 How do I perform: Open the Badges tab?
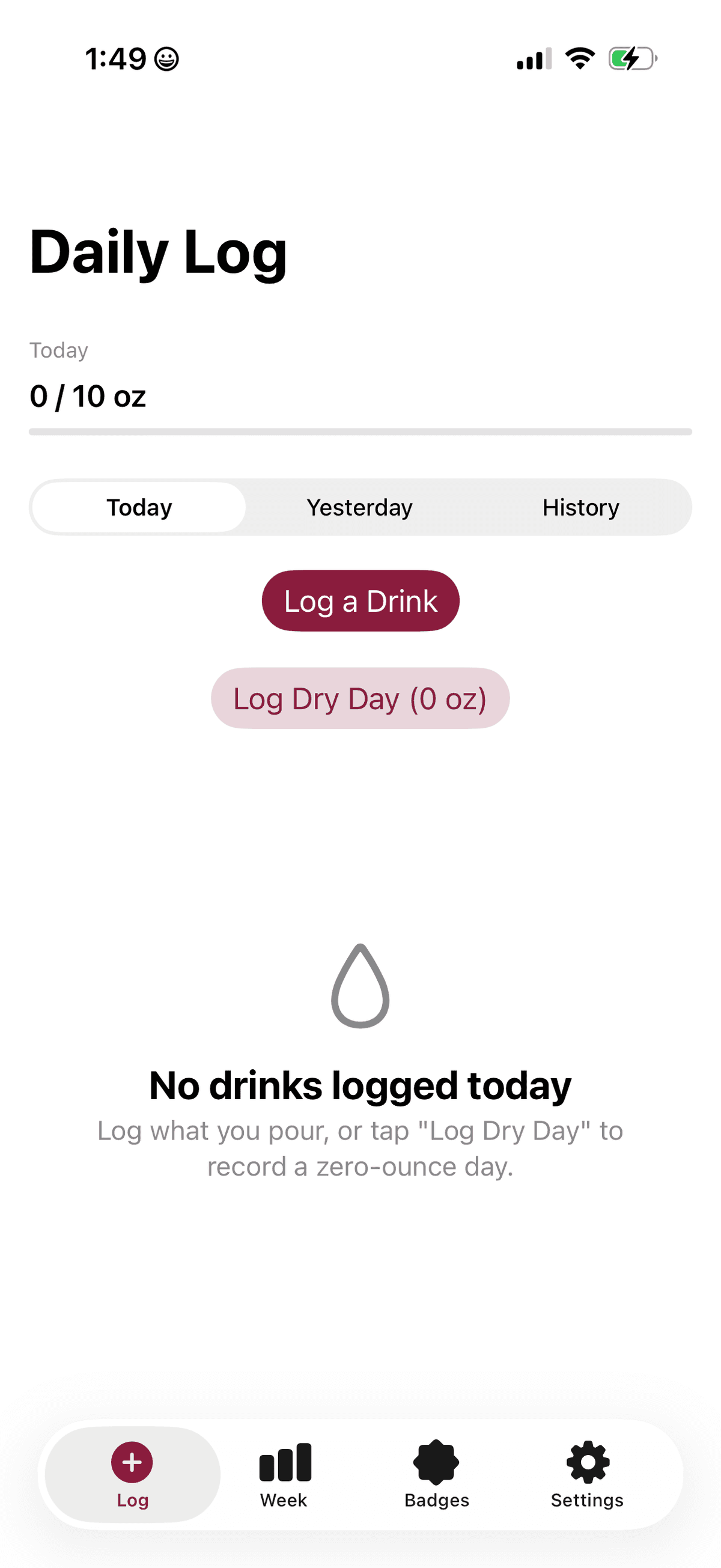[436, 1474]
